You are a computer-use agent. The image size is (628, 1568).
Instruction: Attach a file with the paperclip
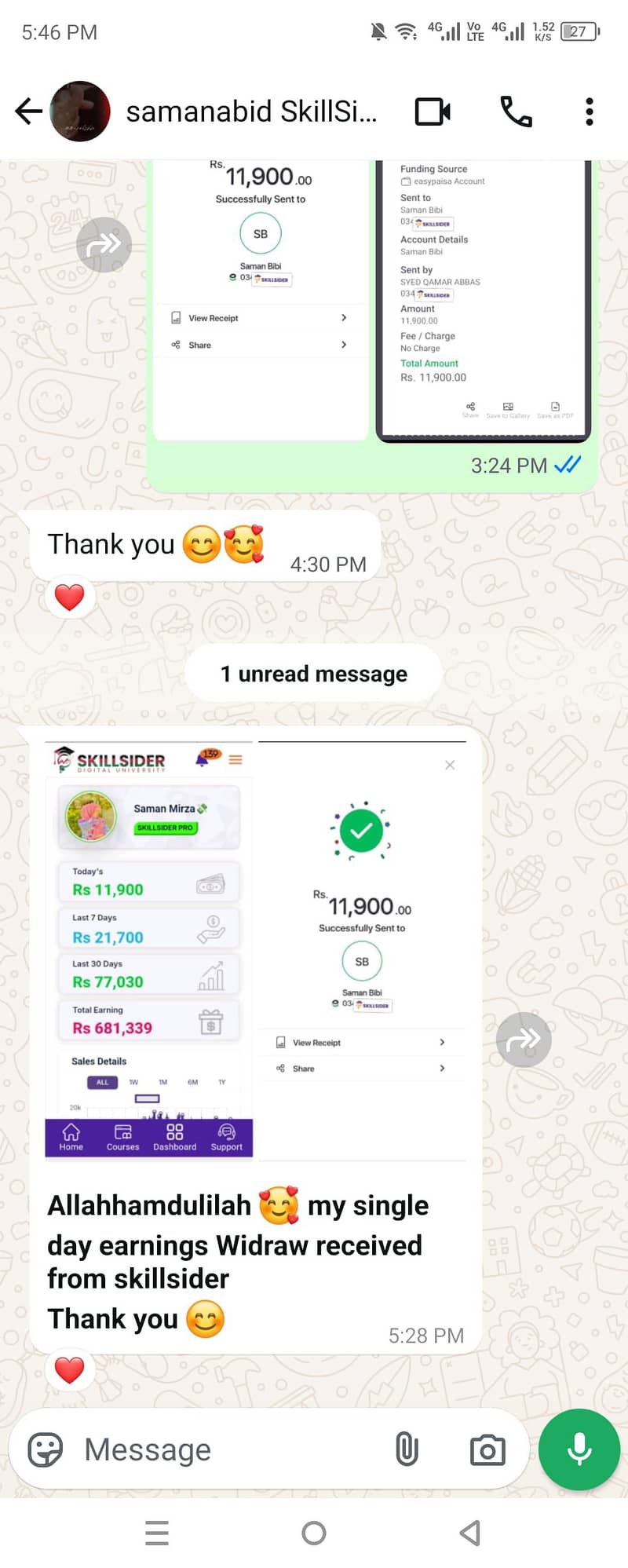[x=407, y=1449]
